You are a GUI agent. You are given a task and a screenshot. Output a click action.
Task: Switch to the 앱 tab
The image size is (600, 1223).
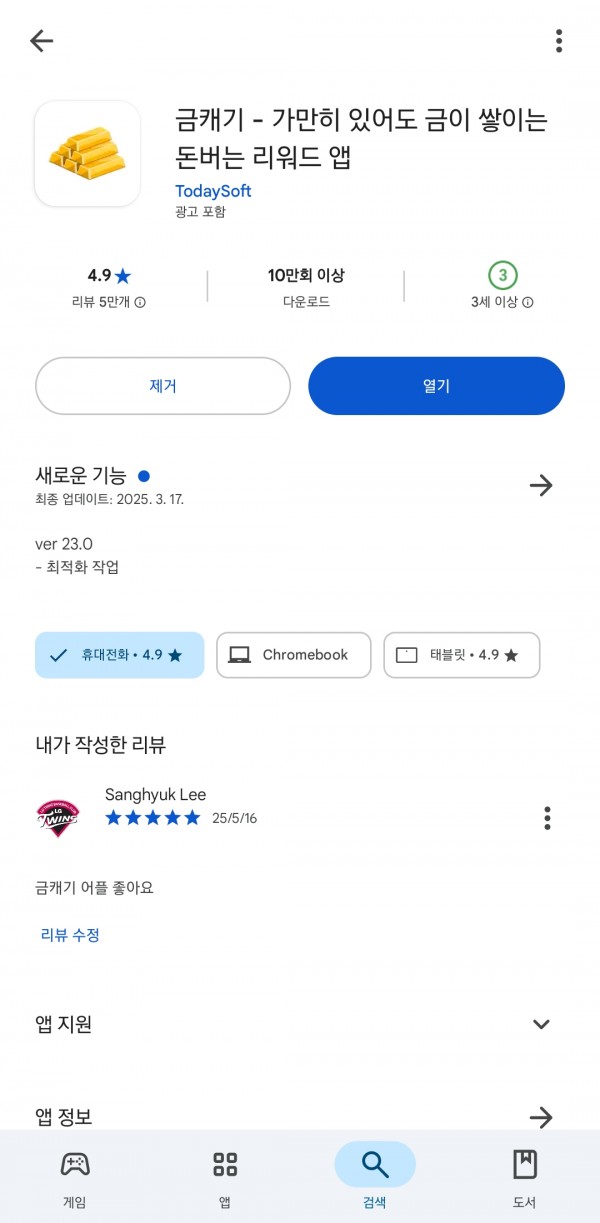tap(225, 1177)
